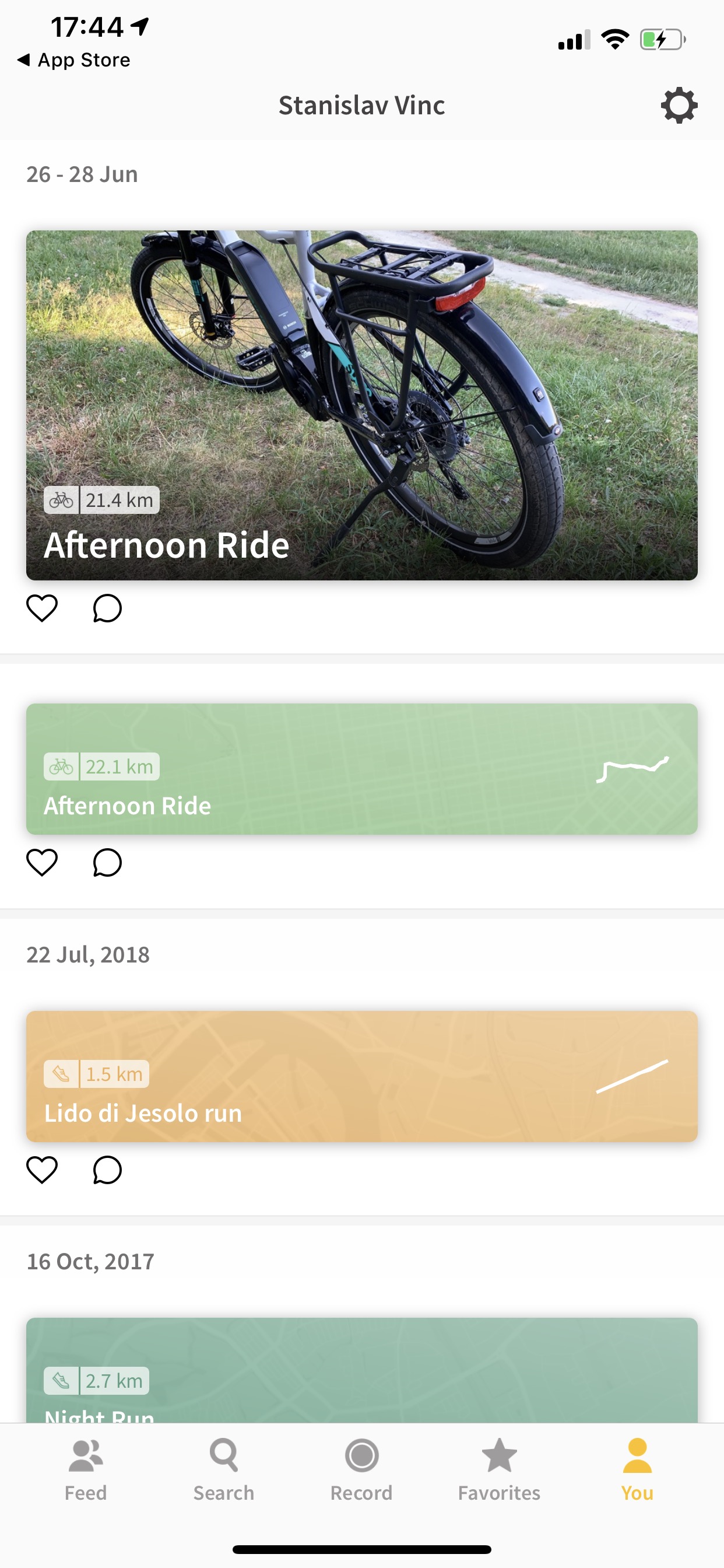Switch to the Feed tab
The height and width of the screenshot is (1568, 724).
(x=86, y=1471)
